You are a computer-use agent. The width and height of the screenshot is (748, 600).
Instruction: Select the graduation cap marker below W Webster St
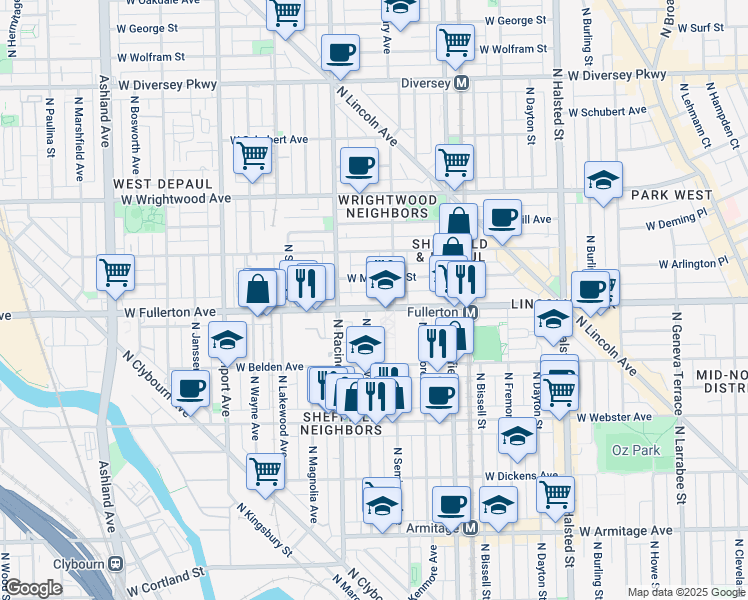(517, 437)
